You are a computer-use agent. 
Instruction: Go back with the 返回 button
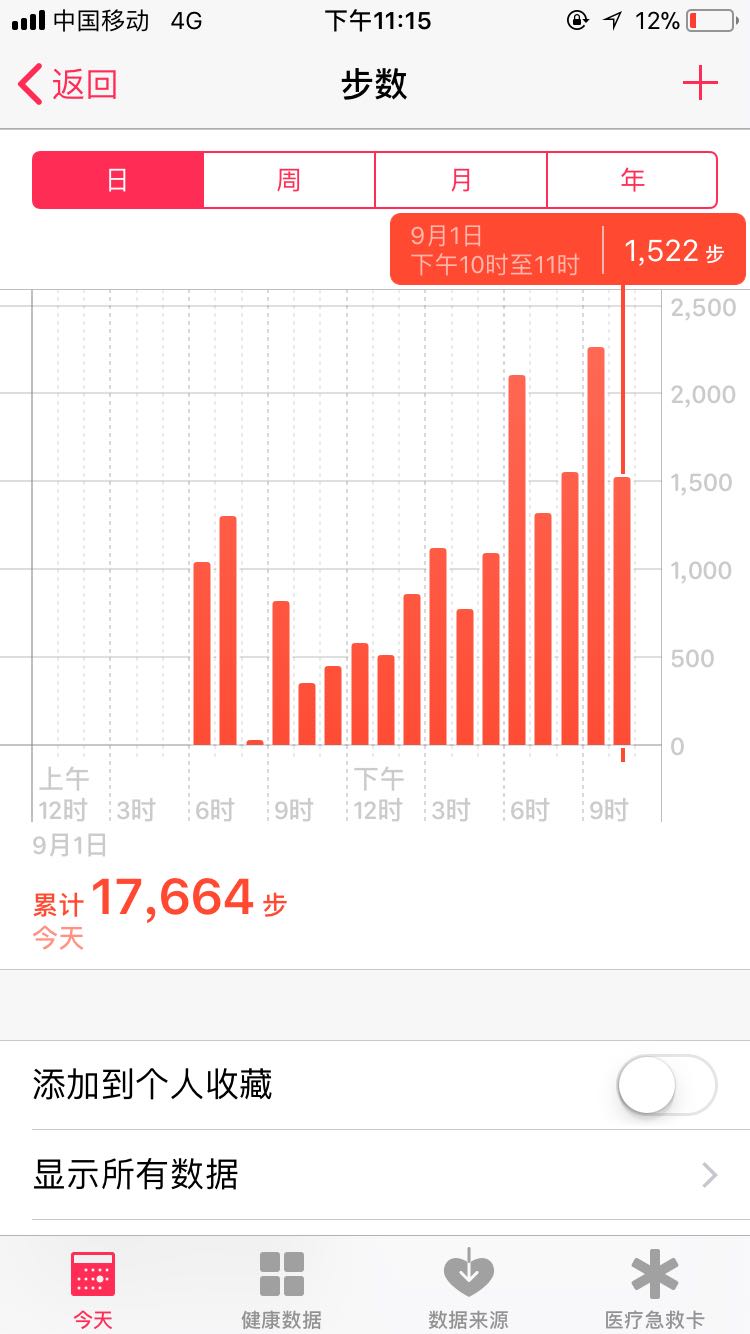pos(68,84)
